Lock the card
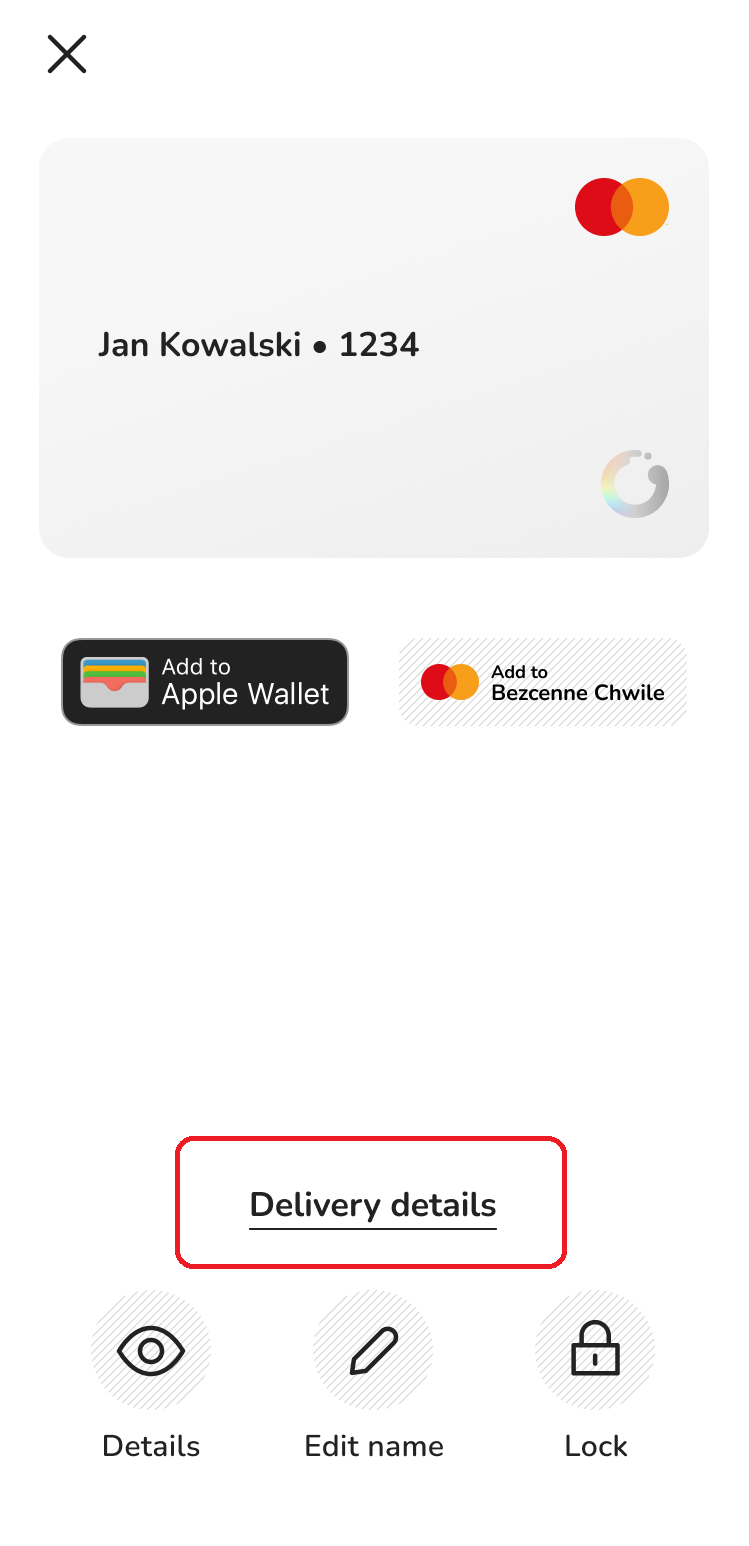This screenshot has width=749, height=1546. (x=595, y=1351)
